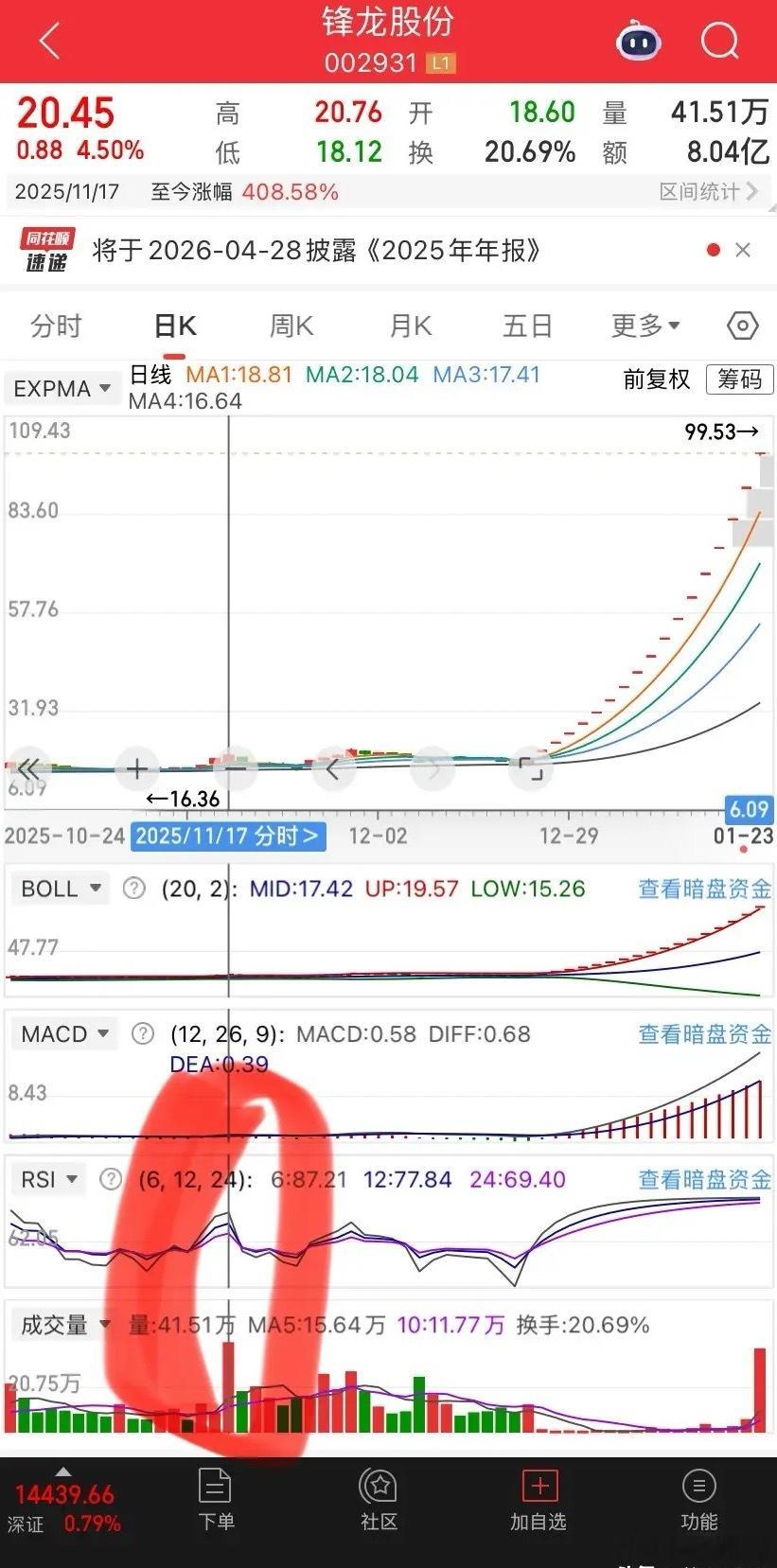Toggle 前复权 price adjustment mode
Viewport: 777px width, 1568px height.
(655, 379)
